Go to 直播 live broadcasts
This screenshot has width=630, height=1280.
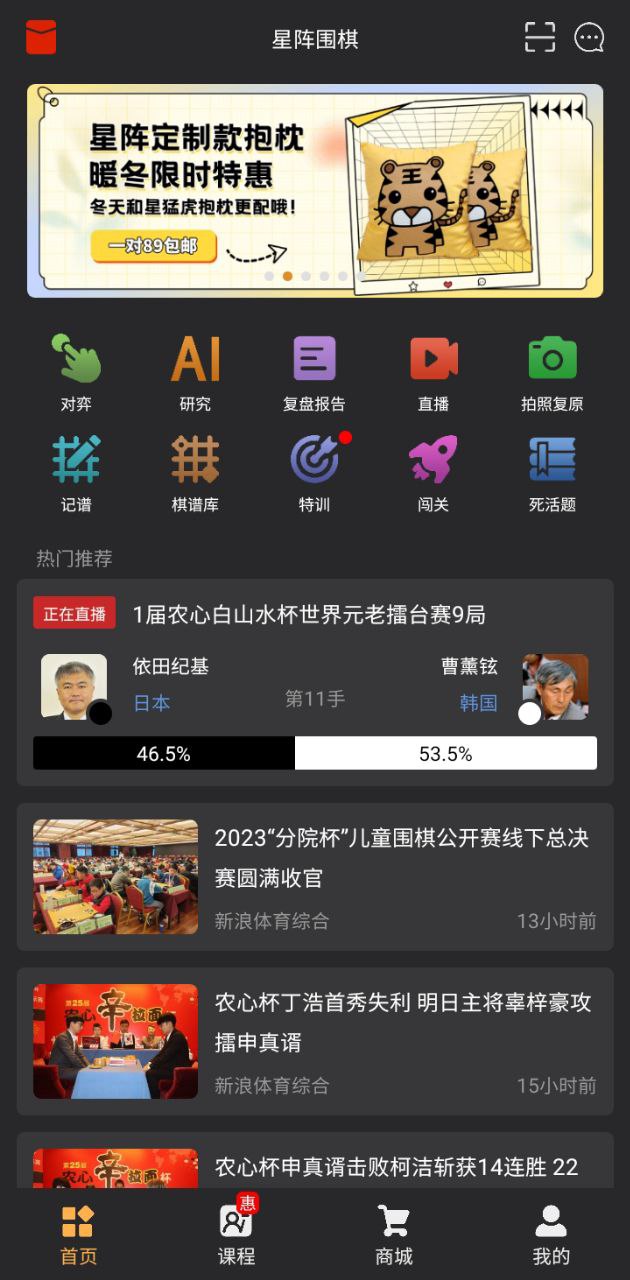[x=433, y=372]
